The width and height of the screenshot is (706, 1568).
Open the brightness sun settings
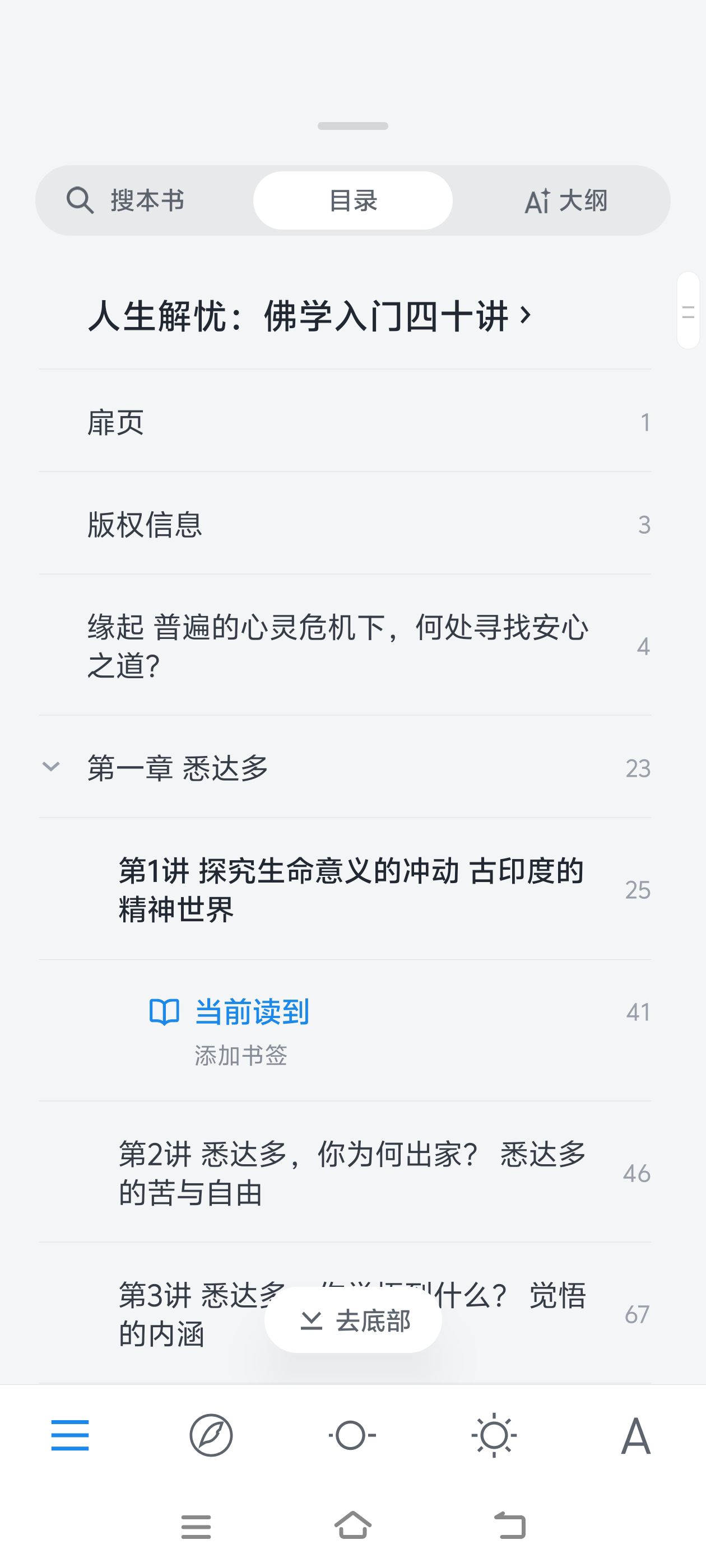coord(494,1435)
